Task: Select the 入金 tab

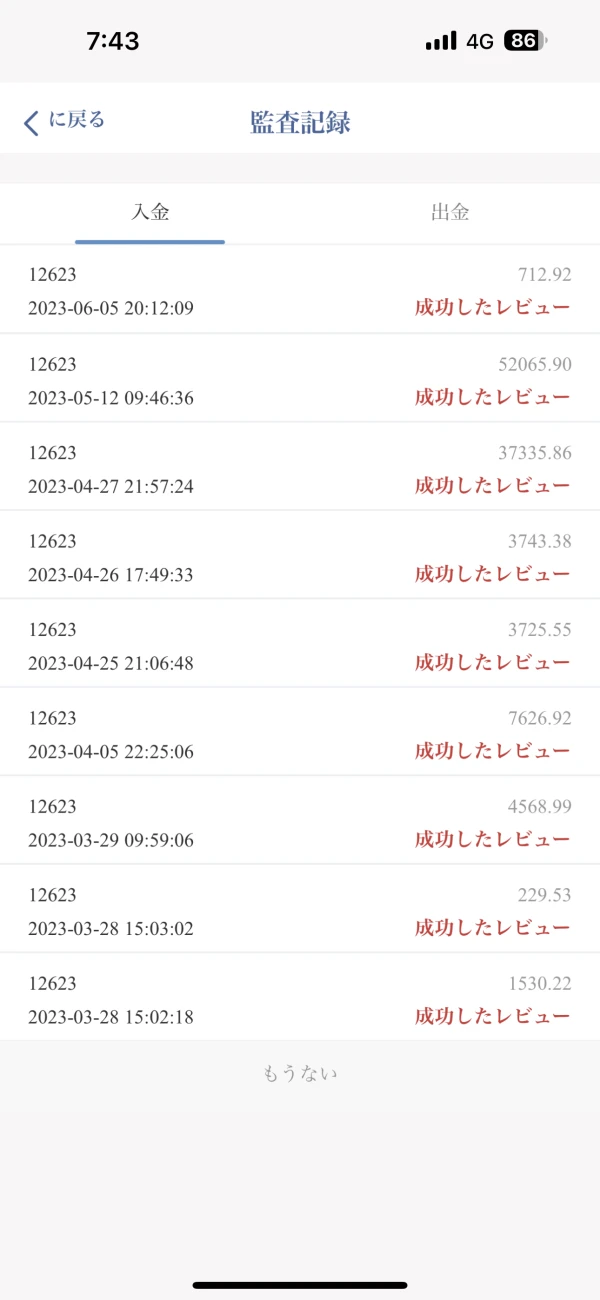Action: pyautogui.click(x=150, y=212)
